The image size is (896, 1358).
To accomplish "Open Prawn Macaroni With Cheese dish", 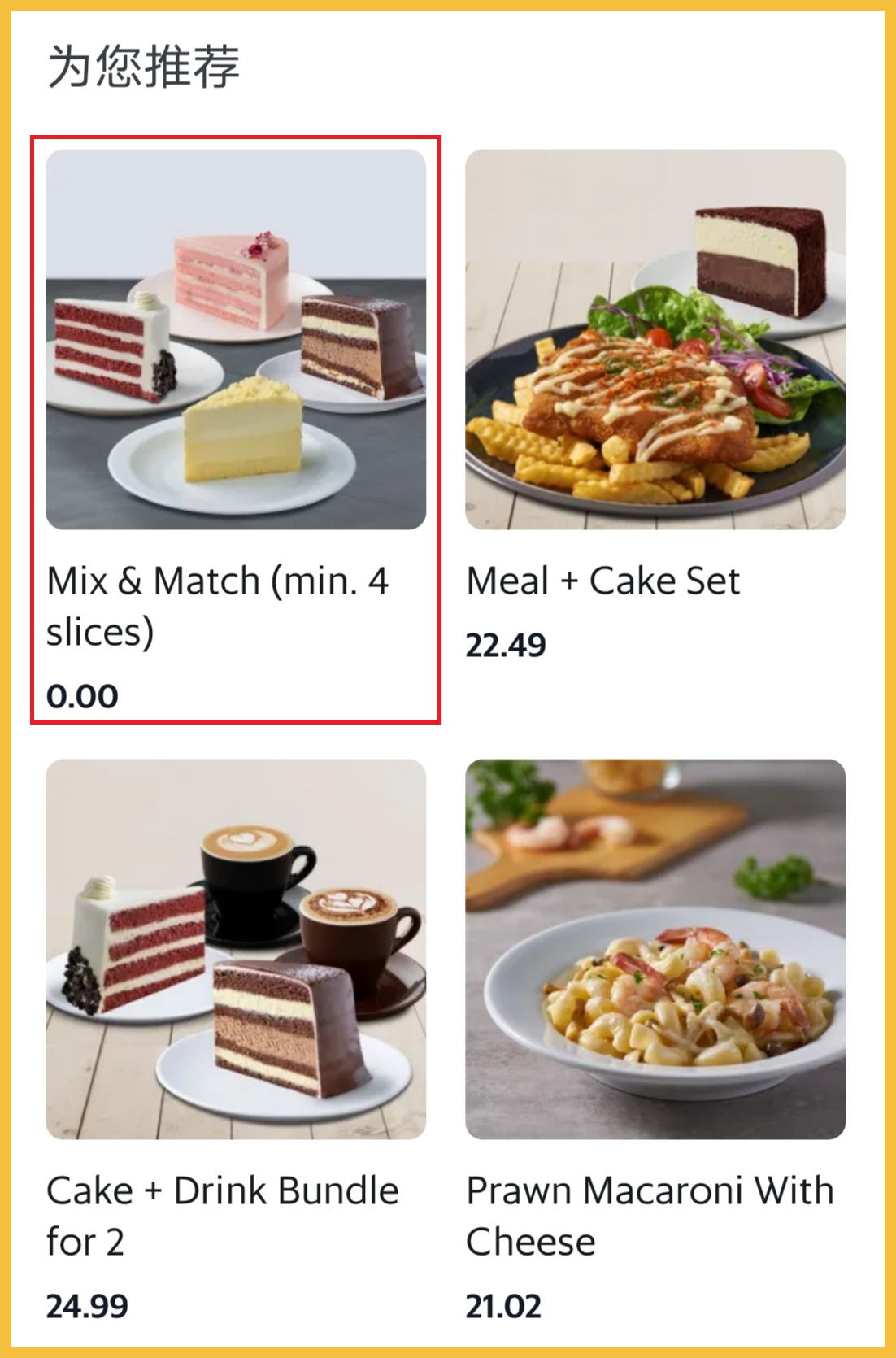I will [x=655, y=950].
